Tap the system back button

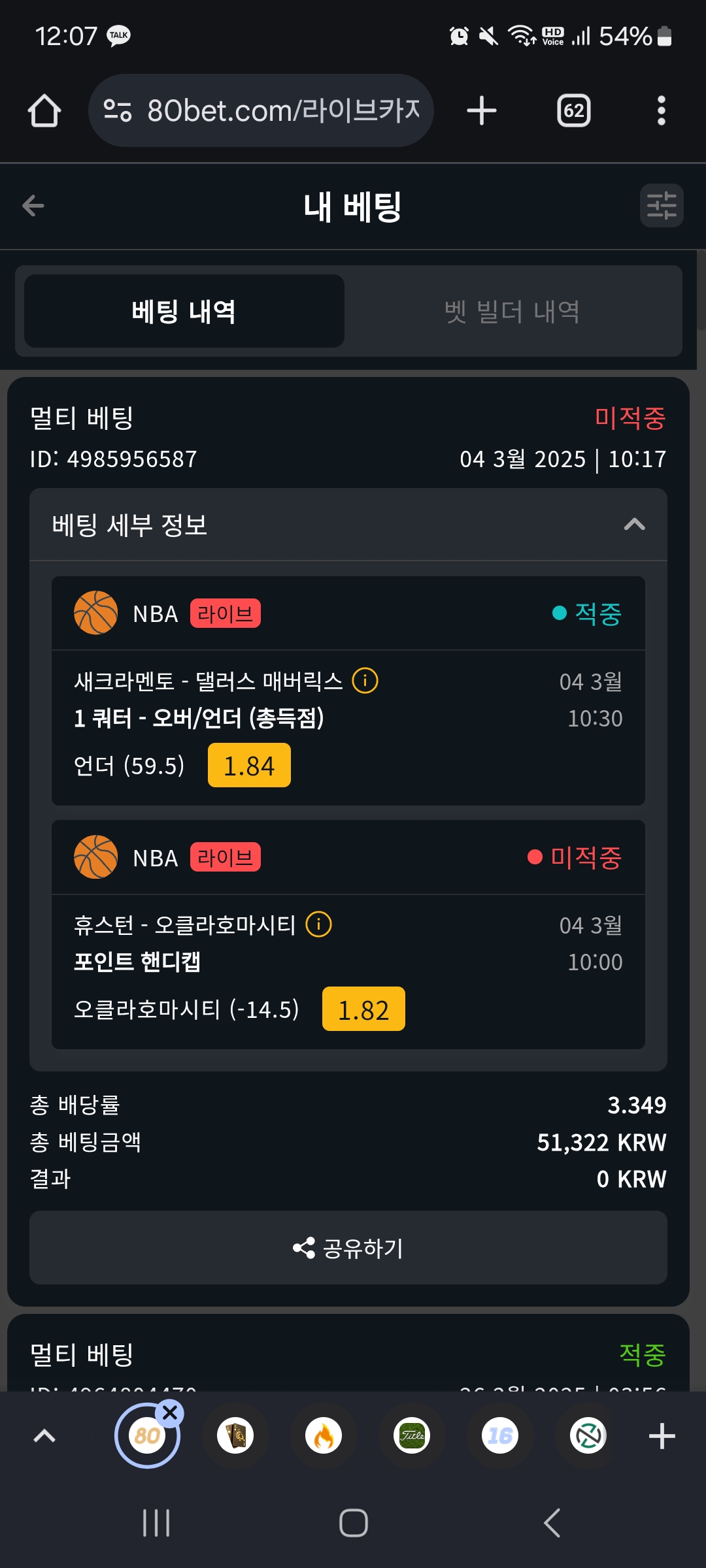click(x=552, y=1523)
